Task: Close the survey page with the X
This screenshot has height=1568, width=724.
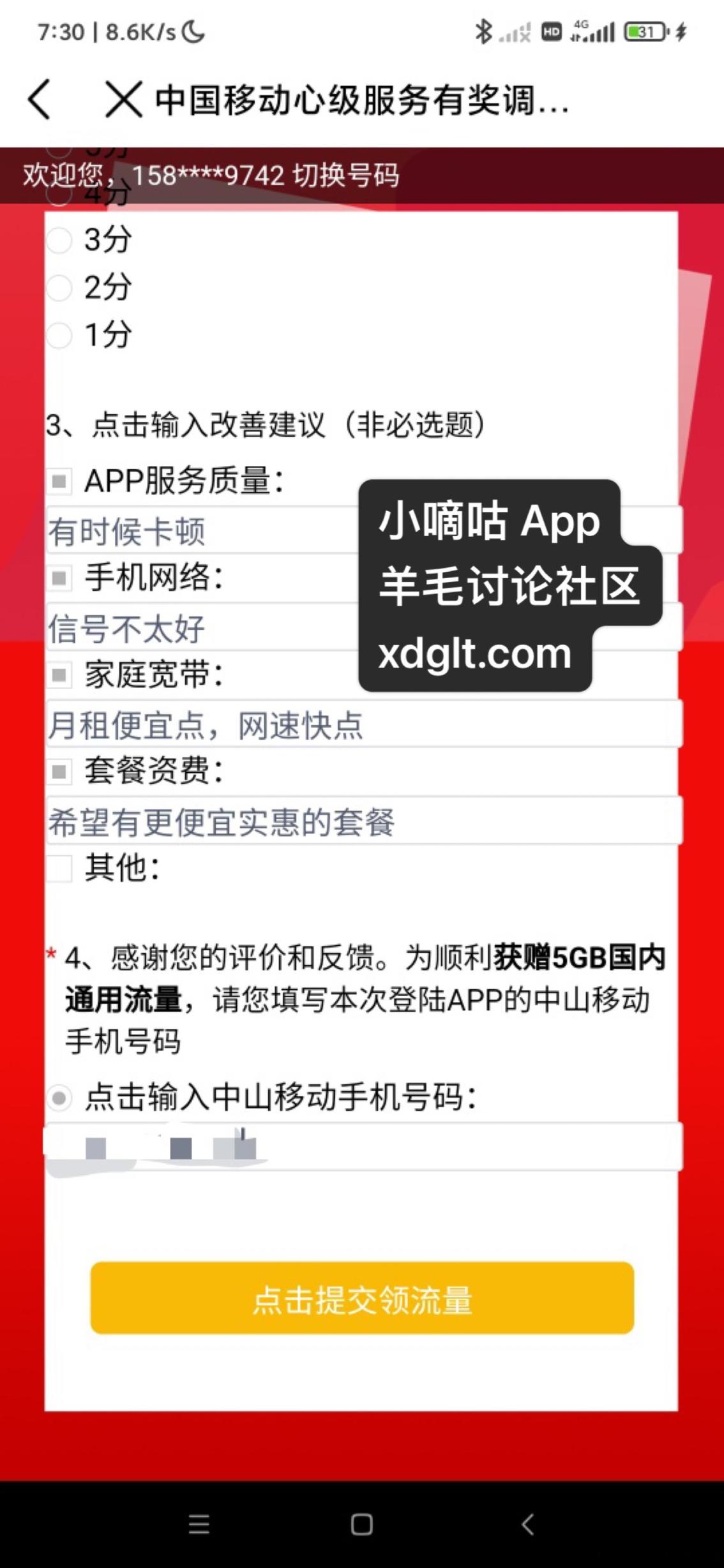Action: (123, 100)
